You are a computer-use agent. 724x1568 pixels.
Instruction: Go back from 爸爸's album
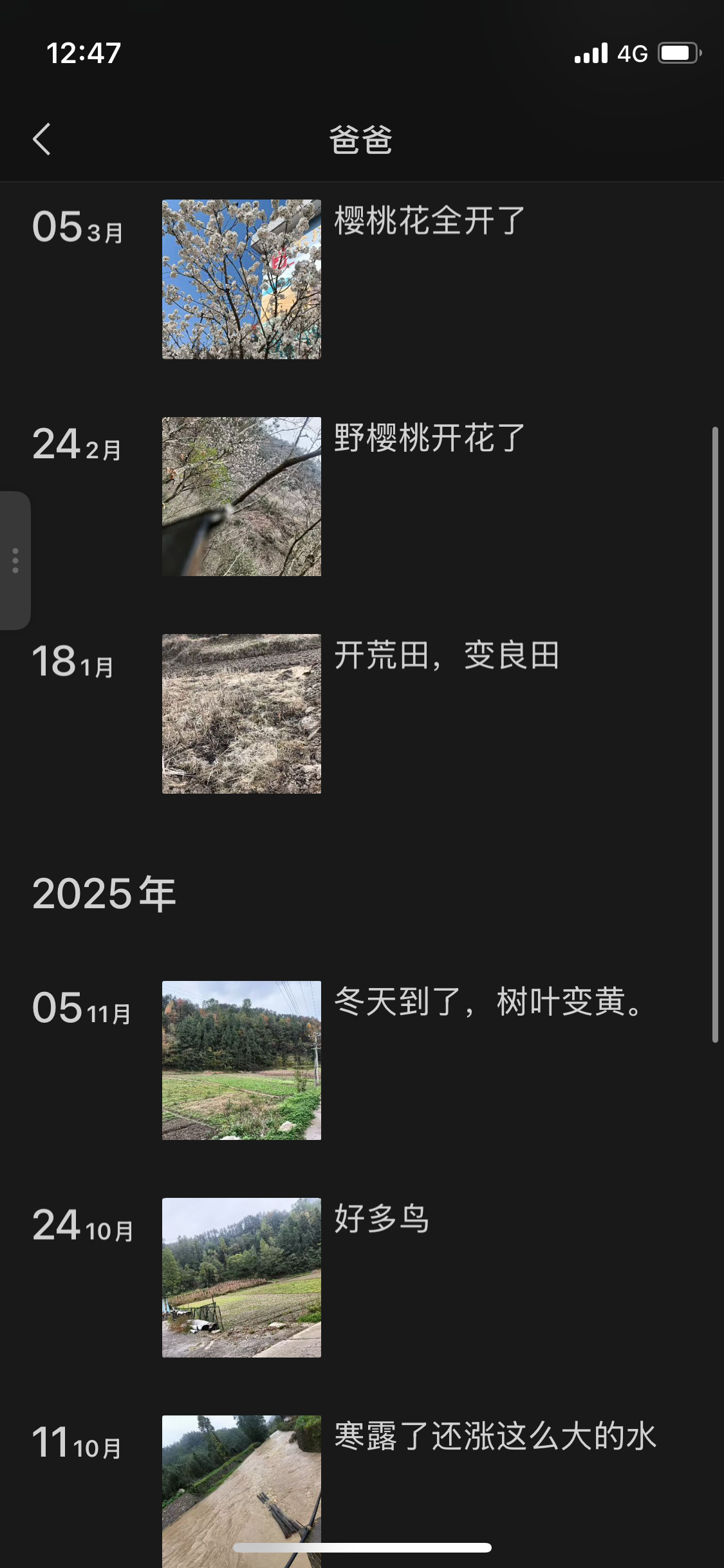pyautogui.click(x=42, y=139)
